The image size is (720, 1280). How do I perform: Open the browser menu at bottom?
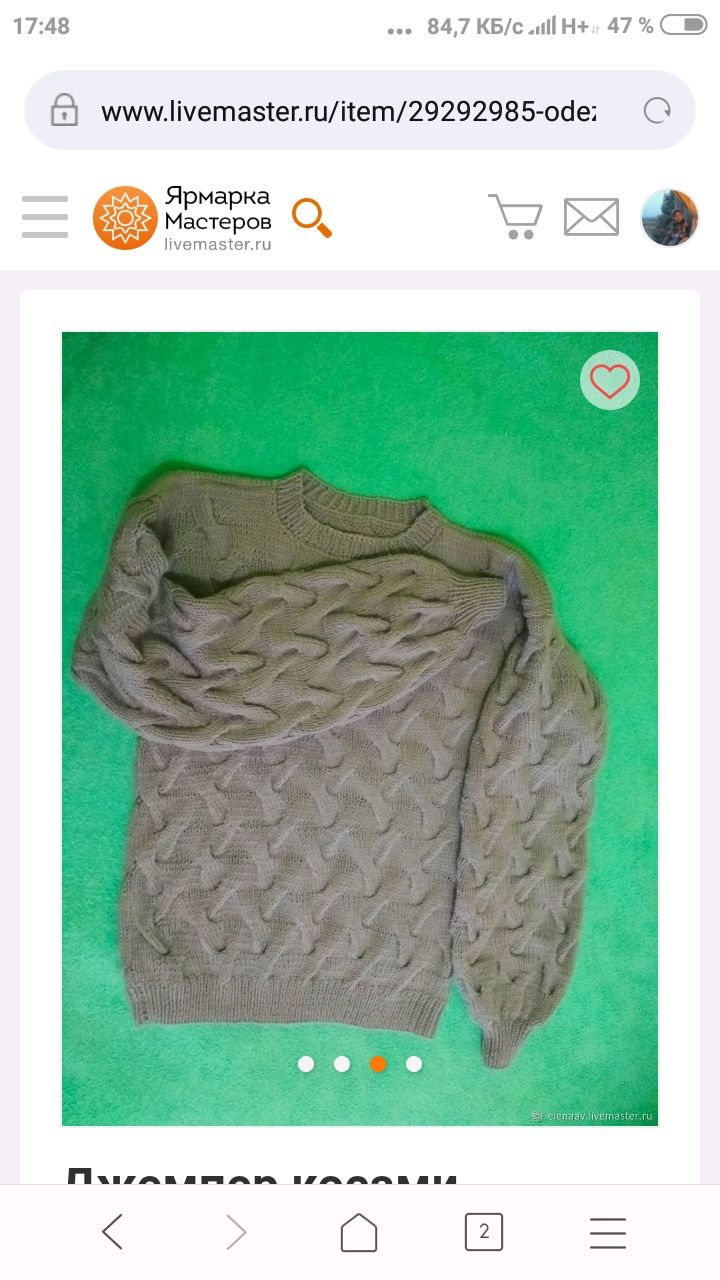pyautogui.click(x=607, y=1232)
